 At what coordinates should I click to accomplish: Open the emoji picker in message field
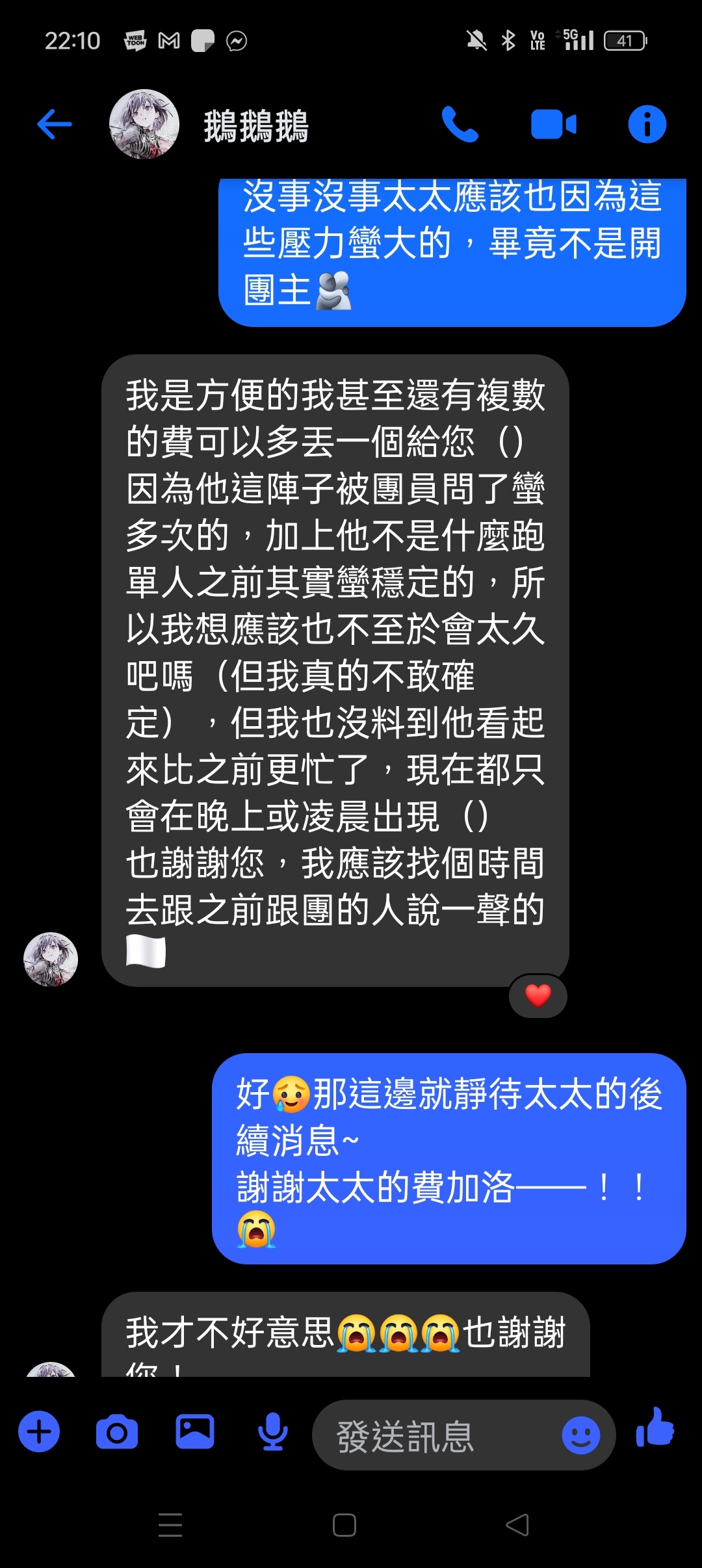[580, 1435]
